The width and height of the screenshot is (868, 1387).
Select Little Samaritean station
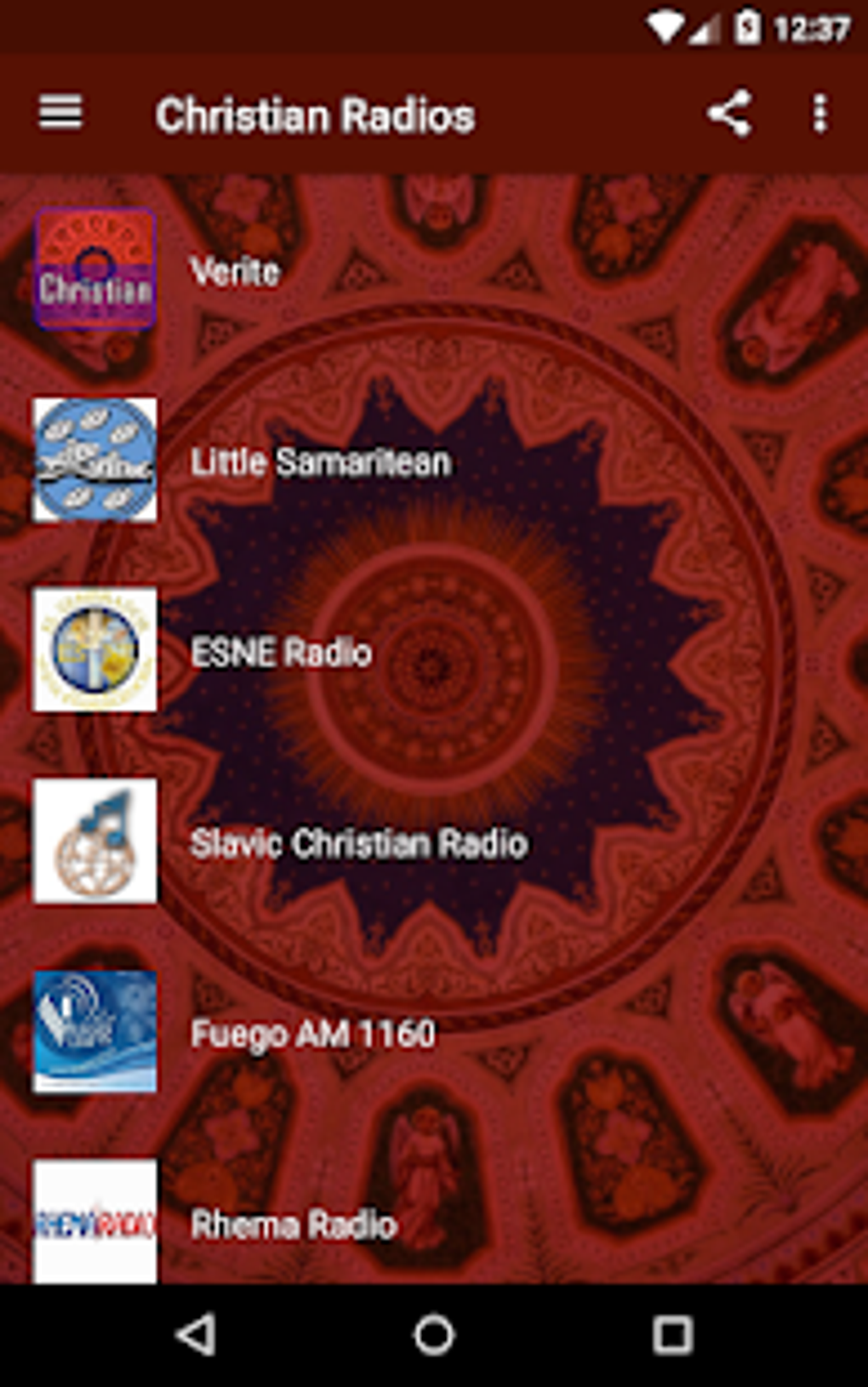pyautogui.click(x=320, y=462)
